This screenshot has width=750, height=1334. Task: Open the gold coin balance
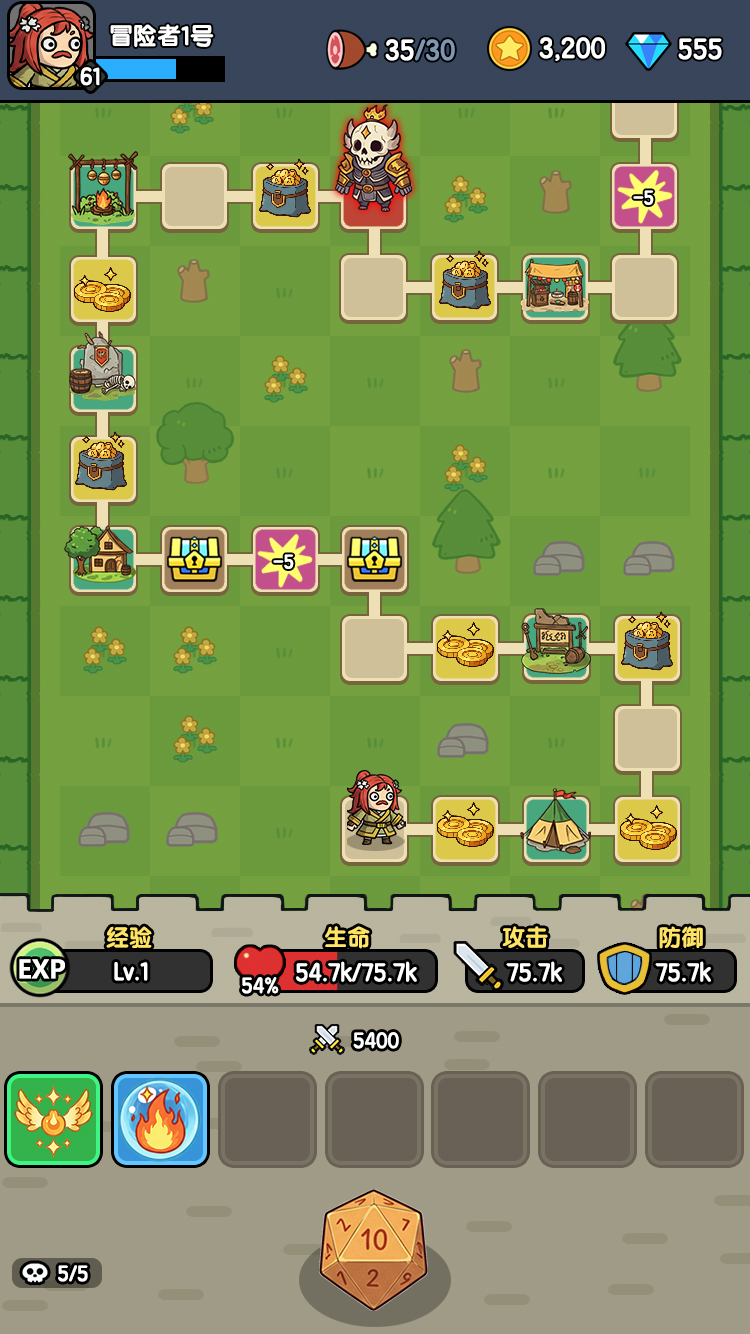point(548,49)
